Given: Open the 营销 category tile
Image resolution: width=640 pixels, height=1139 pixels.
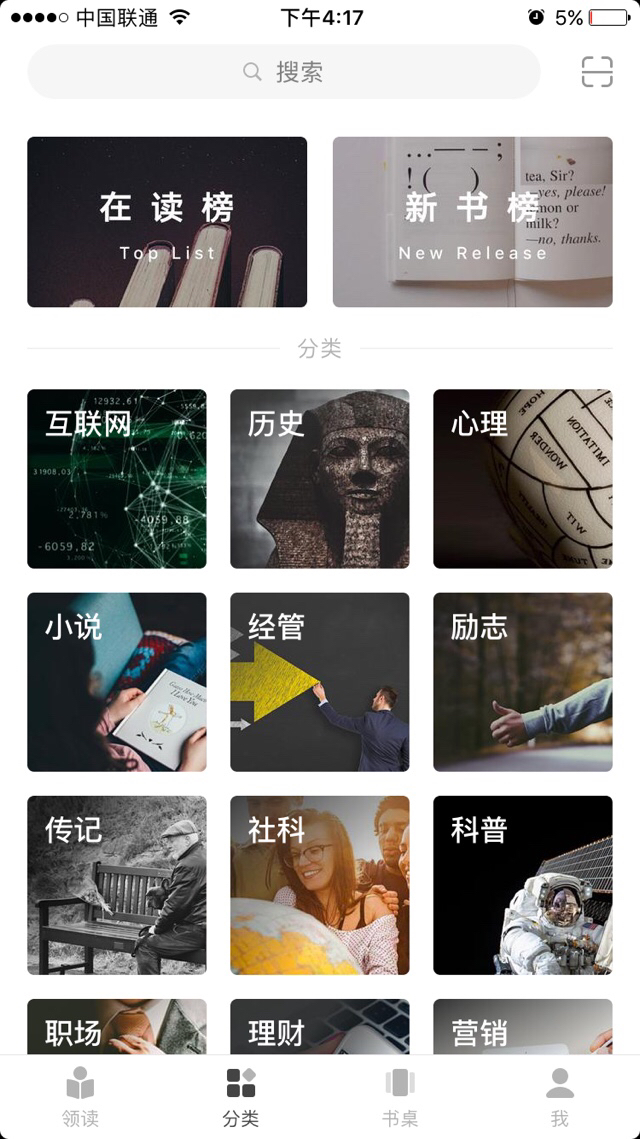Looking at the screenshot, I should [x=522, y=1027].
